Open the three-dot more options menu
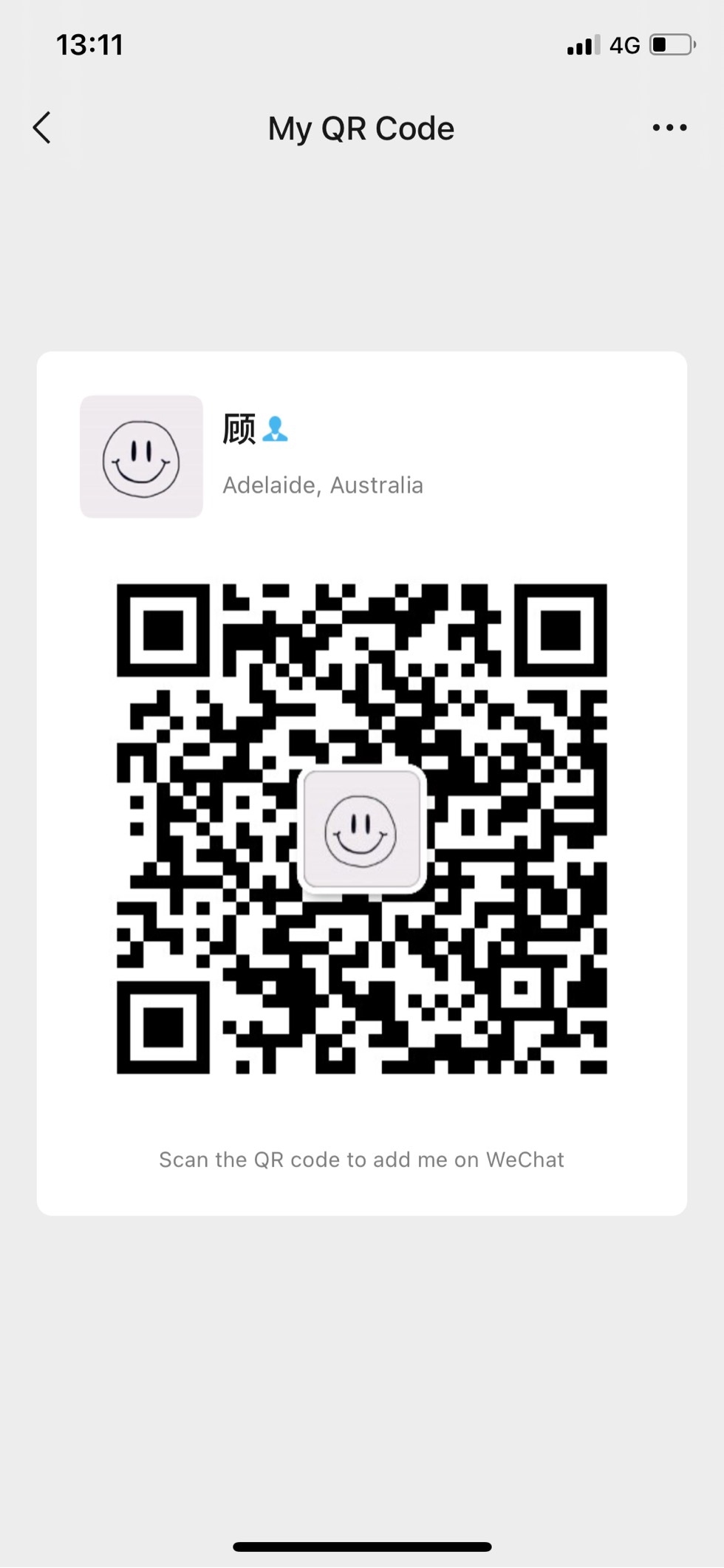Viewport: 724px width, 1568px height. point(669,128)
